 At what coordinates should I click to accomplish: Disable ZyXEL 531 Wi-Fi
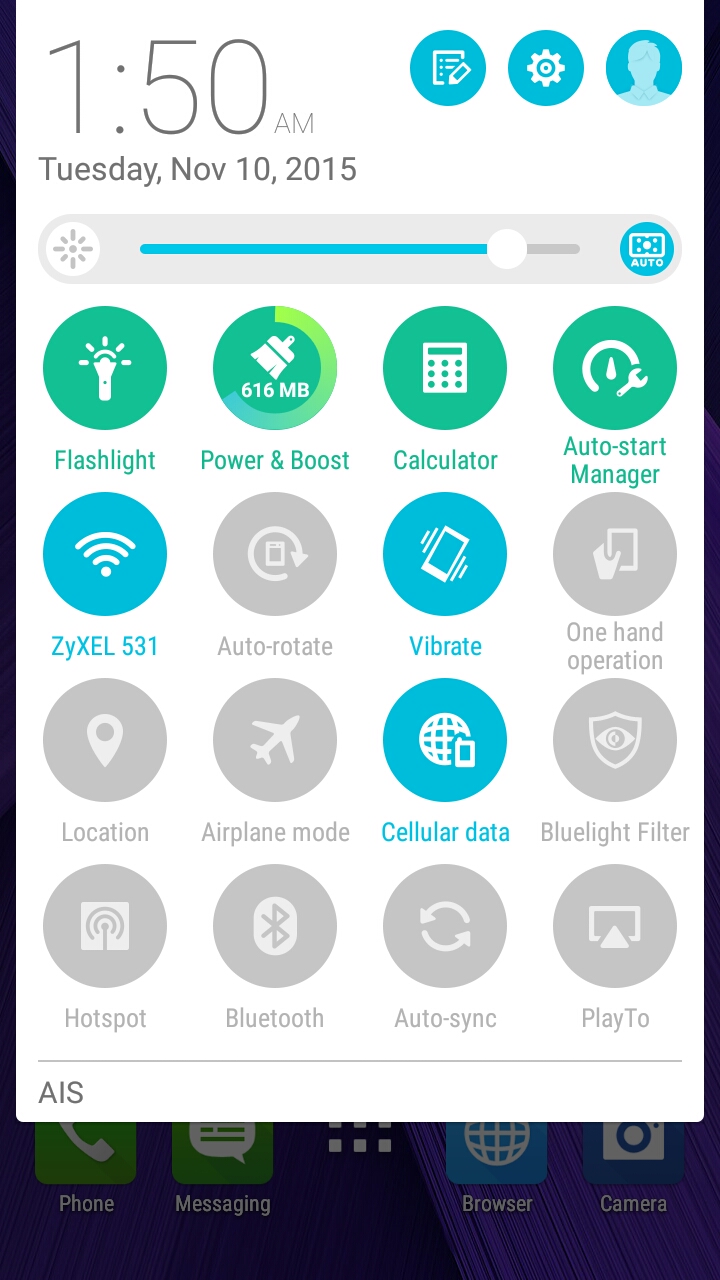[x=105, y=554]
